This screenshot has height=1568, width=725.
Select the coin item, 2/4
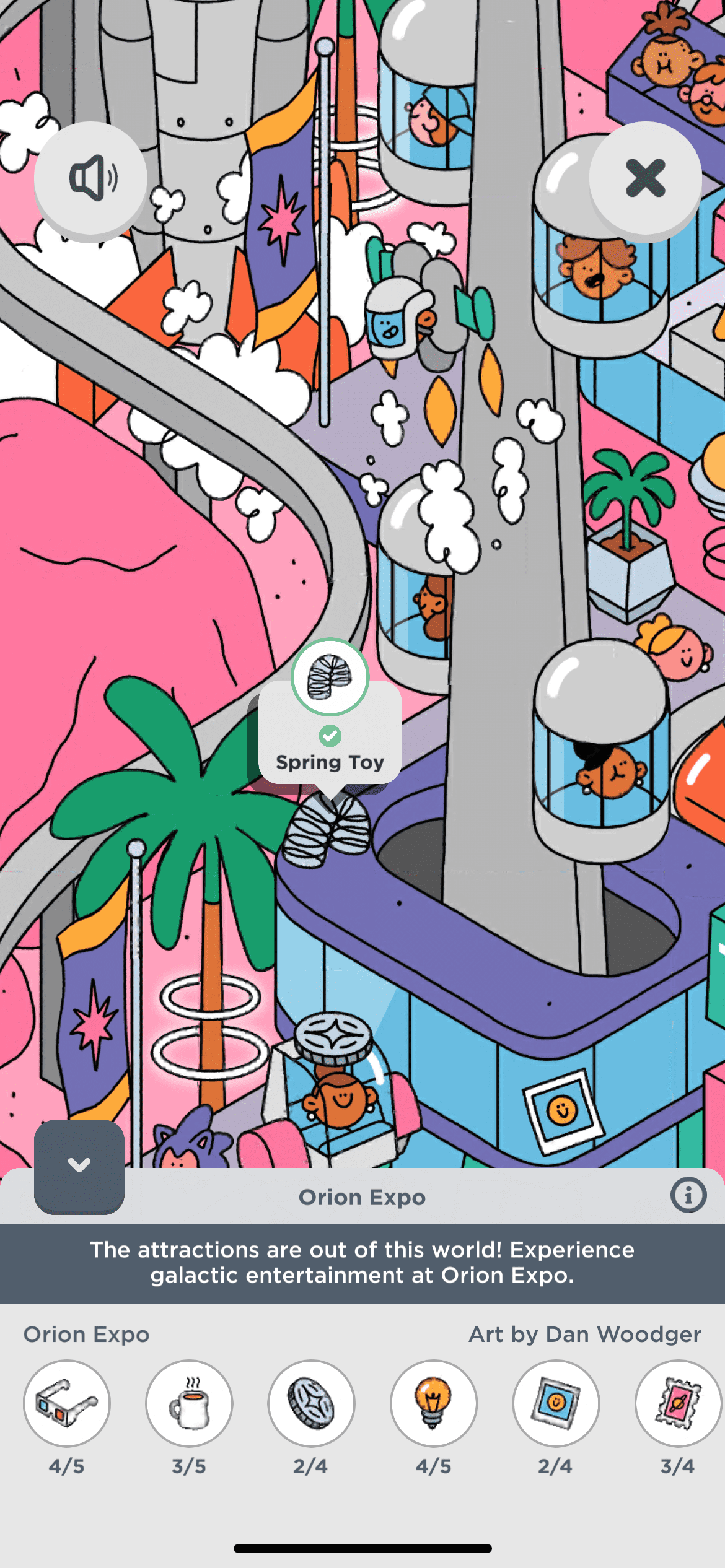coord(311,1403)
